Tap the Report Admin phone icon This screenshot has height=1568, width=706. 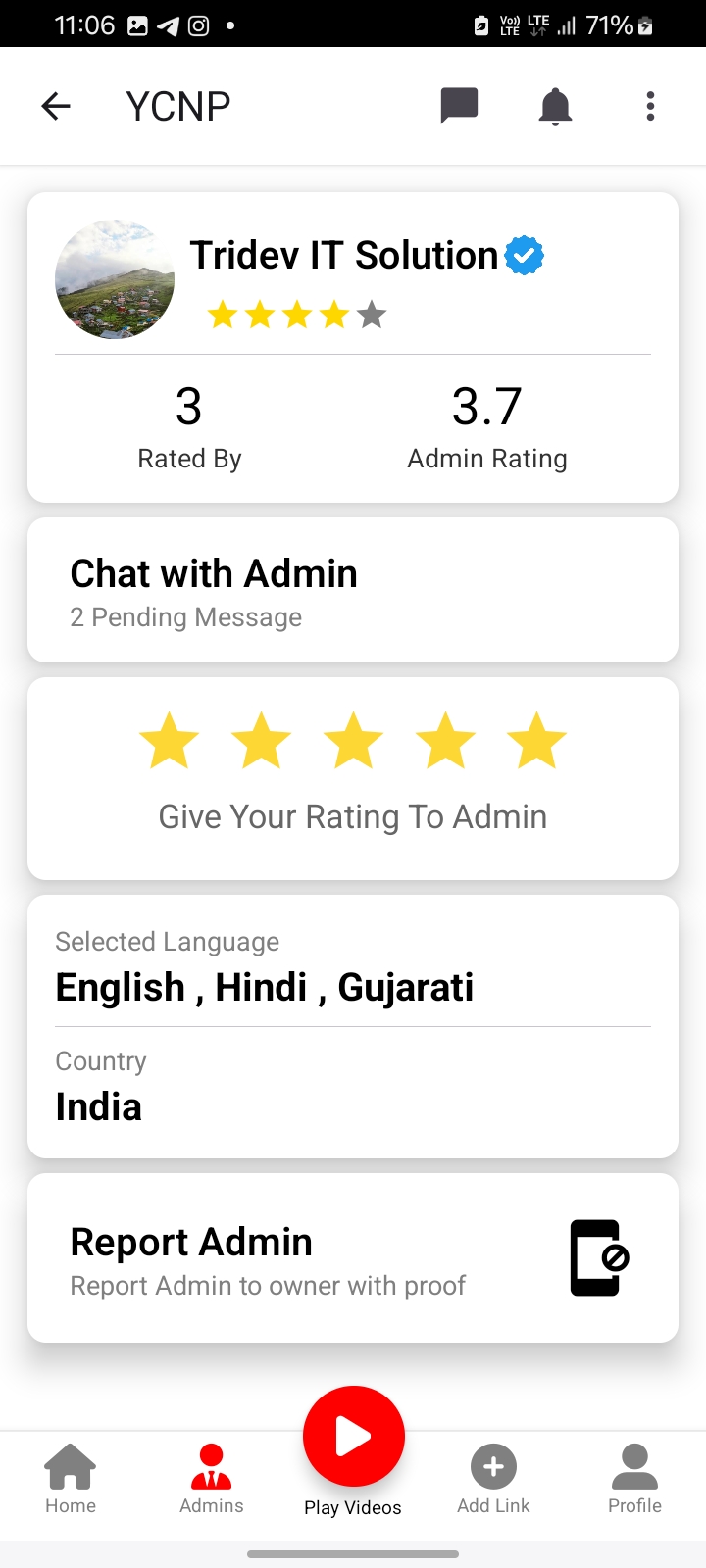[x=596, y=1257]
